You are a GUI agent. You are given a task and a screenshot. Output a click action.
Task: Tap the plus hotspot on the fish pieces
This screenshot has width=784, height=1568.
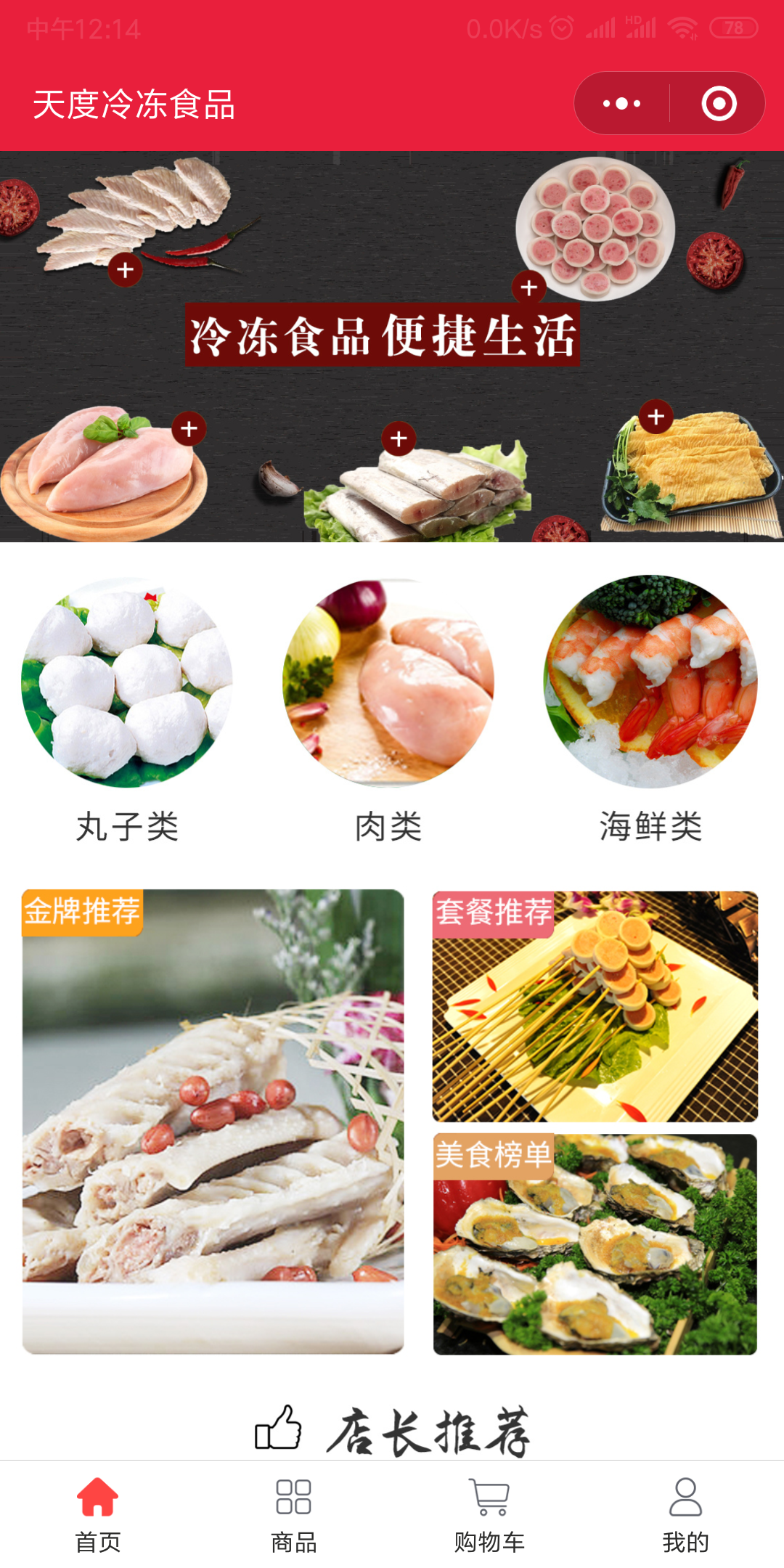click(x=399, y=438)
